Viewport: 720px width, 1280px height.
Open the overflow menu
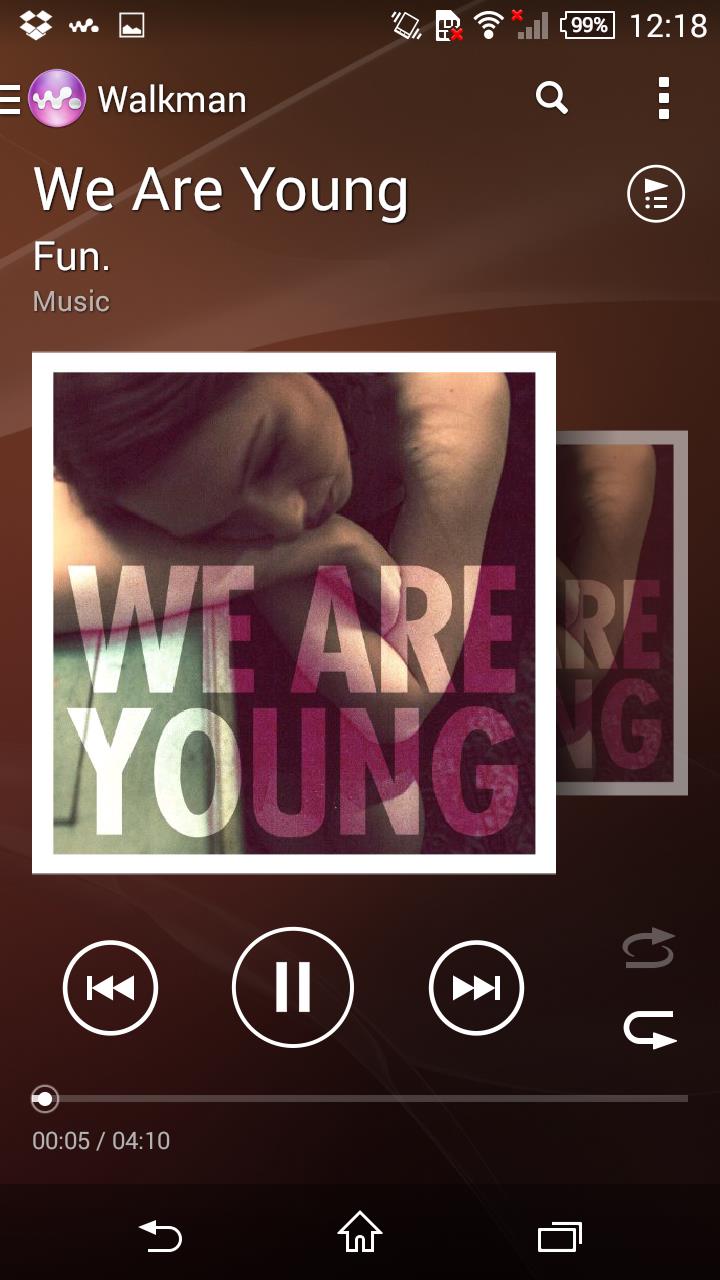tap(663, 98)
